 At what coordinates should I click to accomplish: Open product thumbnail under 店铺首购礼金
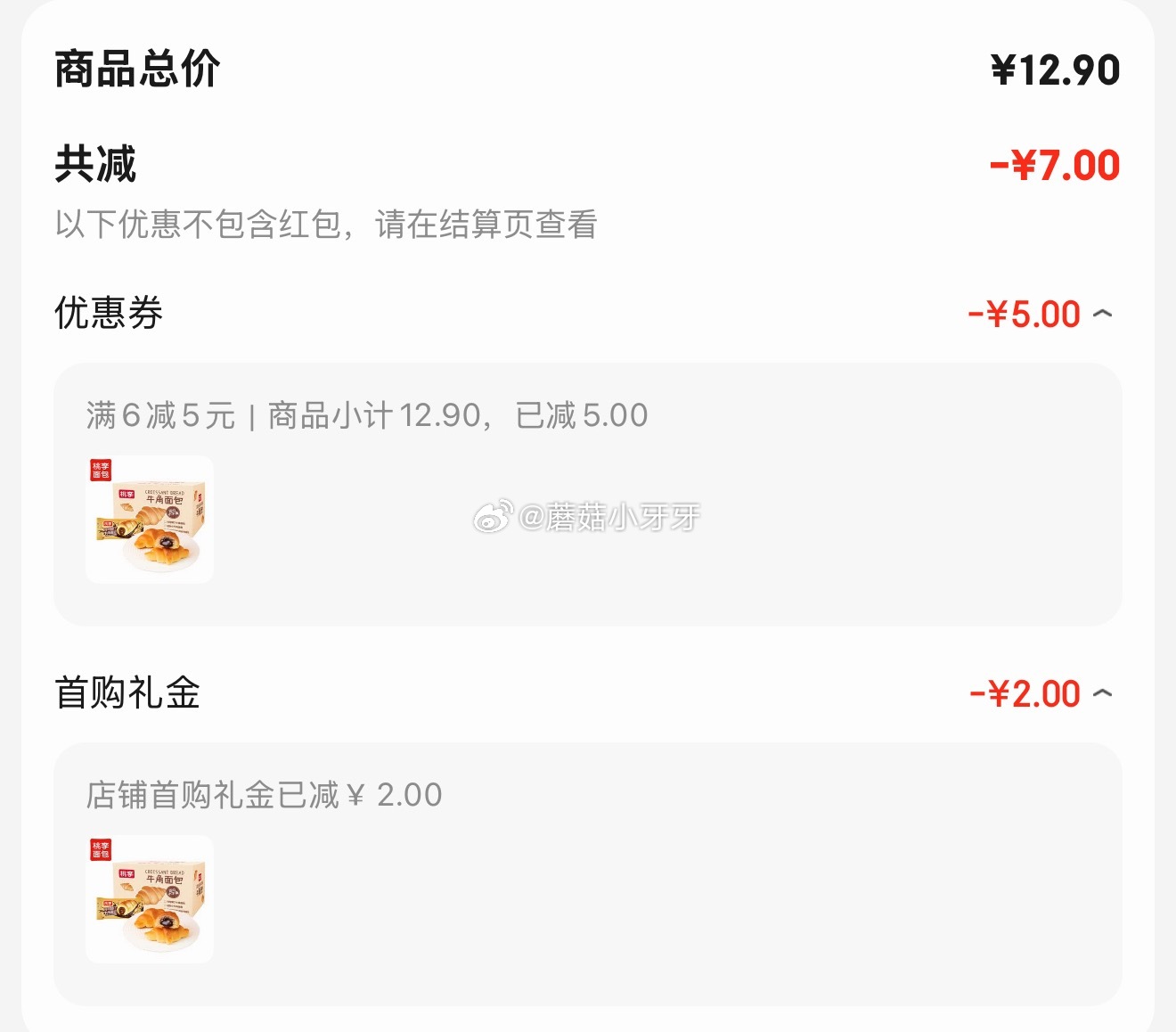(150, 899)
